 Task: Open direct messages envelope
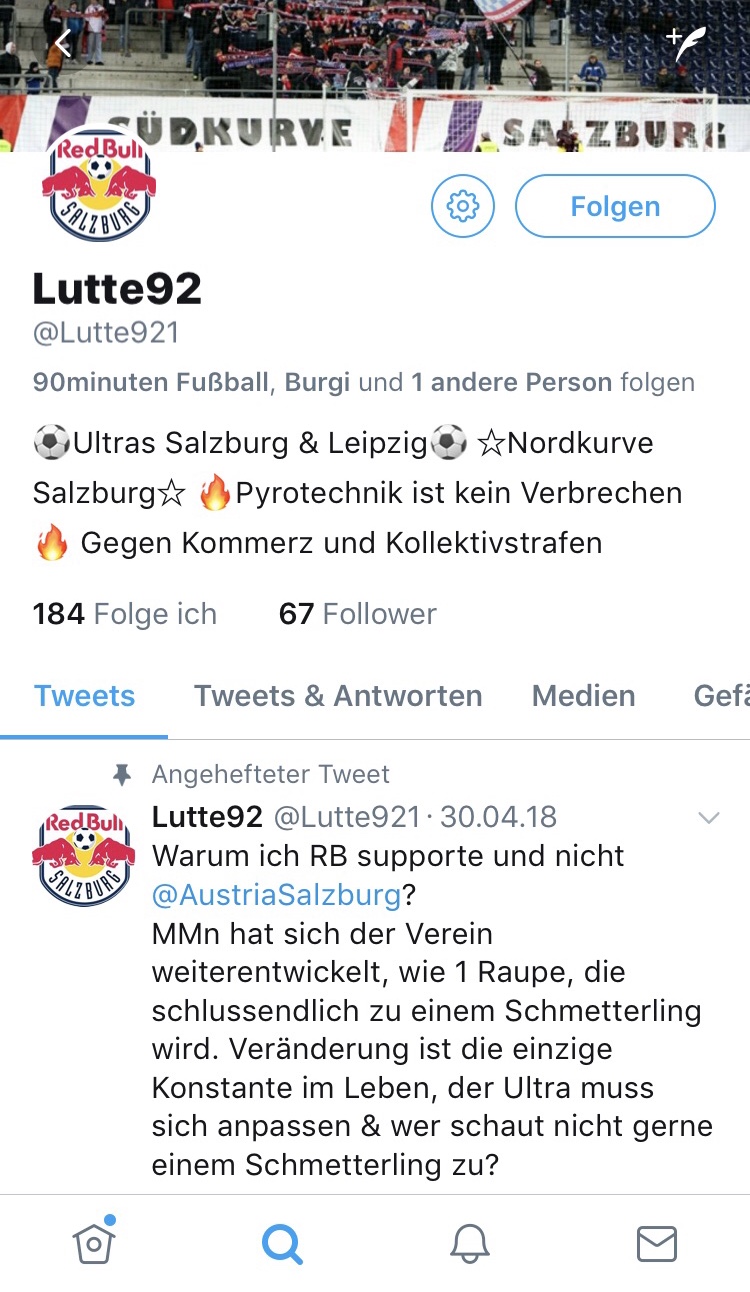657,1244
